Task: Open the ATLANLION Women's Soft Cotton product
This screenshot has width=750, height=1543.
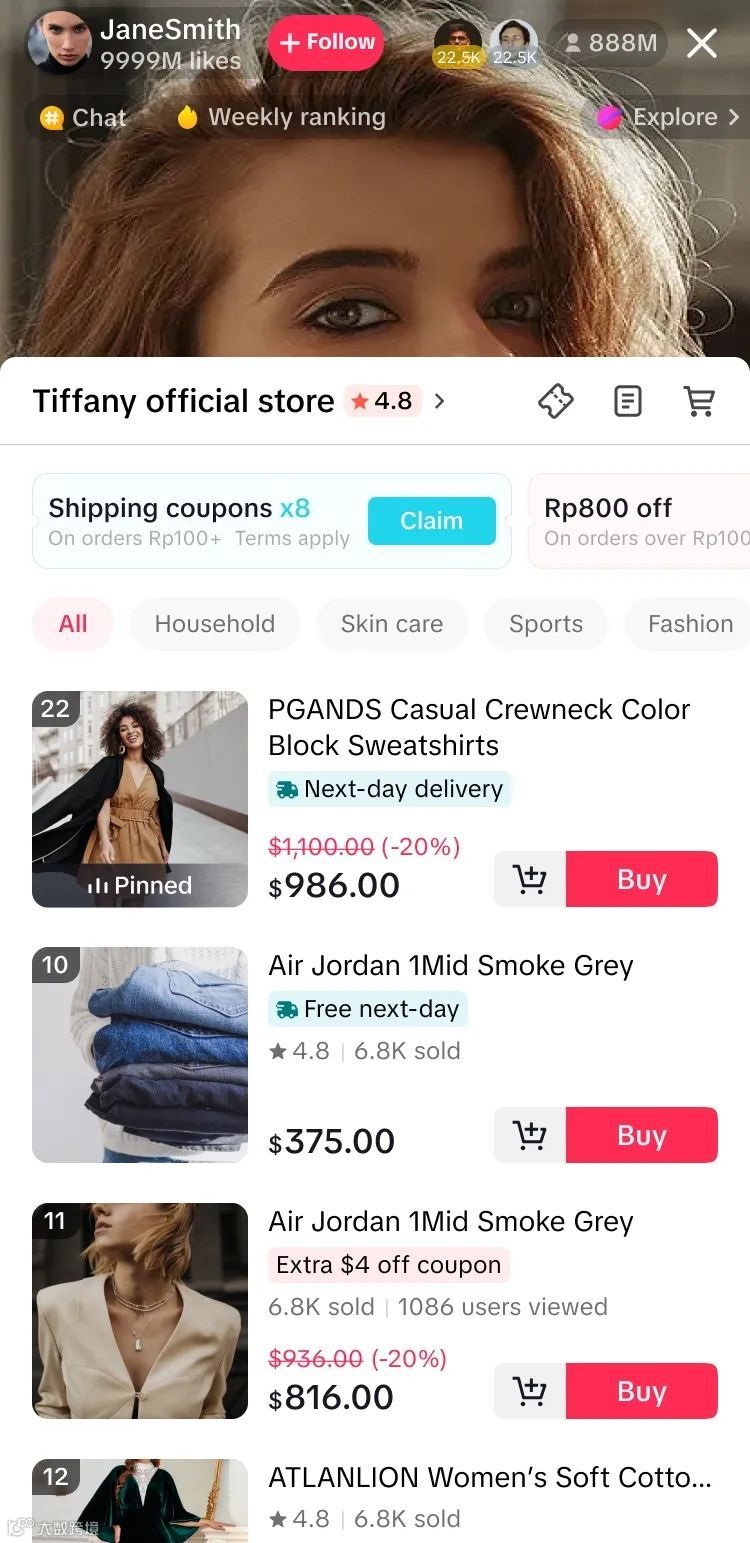Action: coord(489,1478)
